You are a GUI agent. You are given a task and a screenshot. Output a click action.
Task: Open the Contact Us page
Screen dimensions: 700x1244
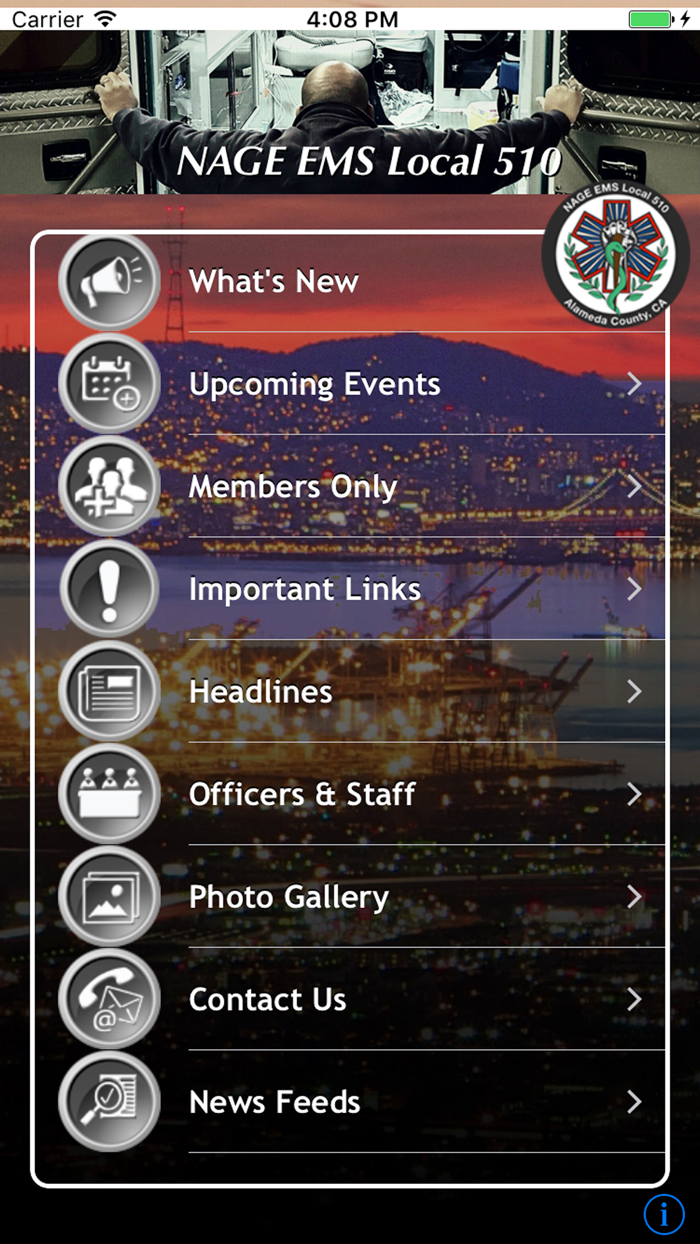(268, 1000)
